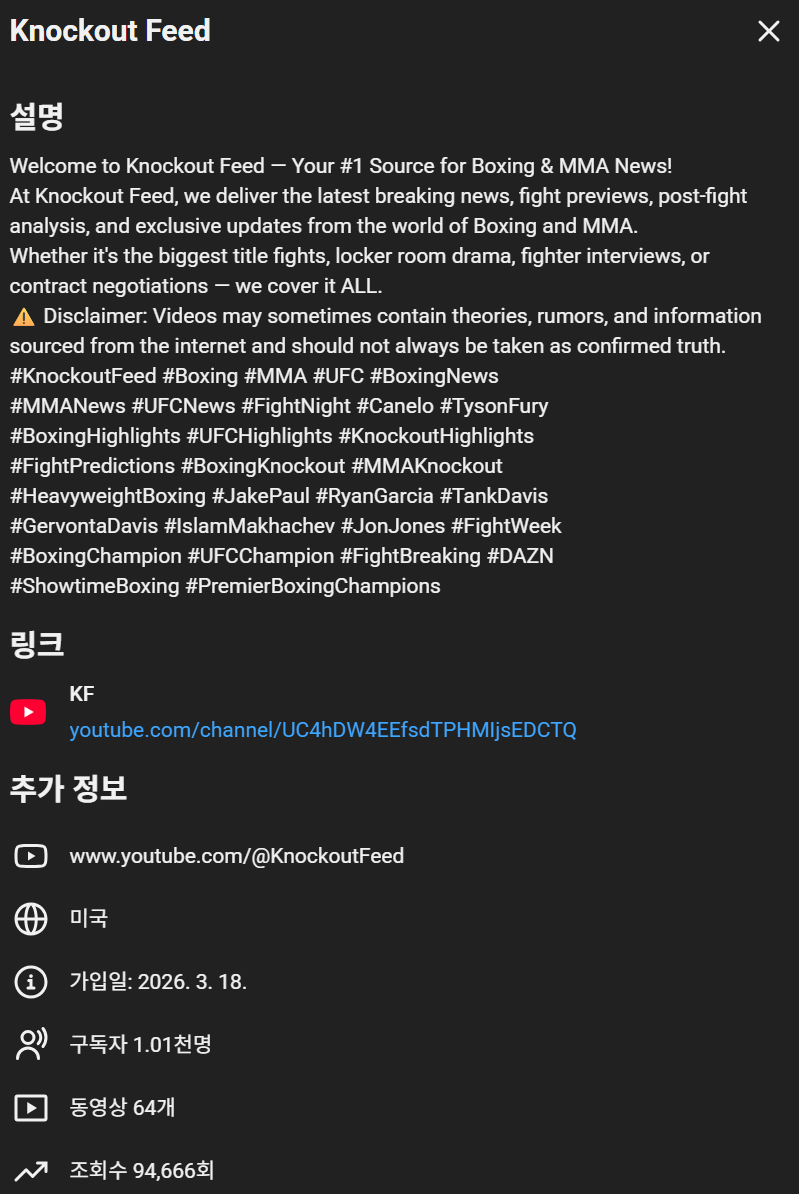Viewport: 799px width, 1194px height.
Task: Tap the #JakePaul hashtag
Action: point(260,496)
